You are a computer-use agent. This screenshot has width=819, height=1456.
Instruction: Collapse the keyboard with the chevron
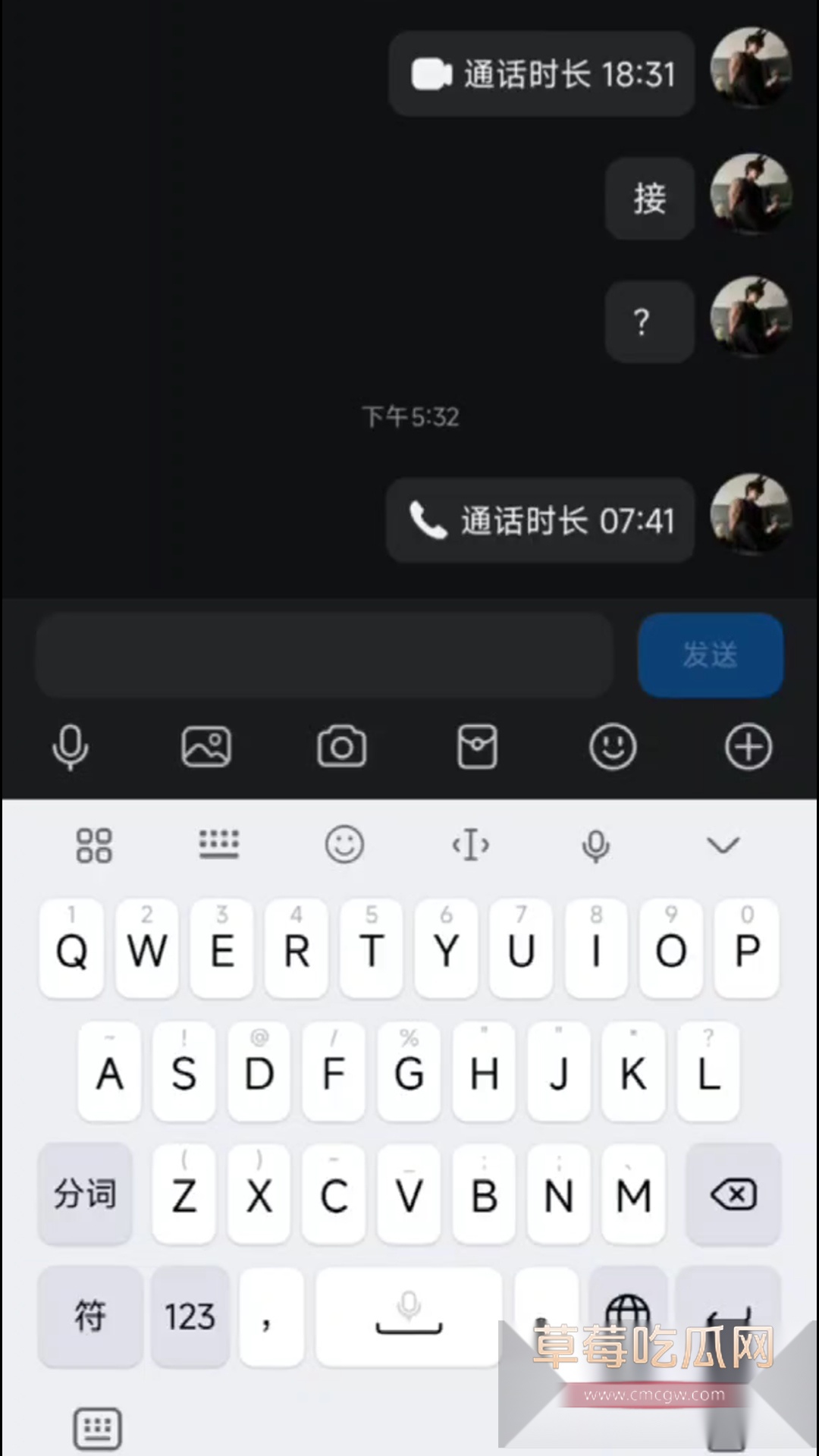[723, 844]
